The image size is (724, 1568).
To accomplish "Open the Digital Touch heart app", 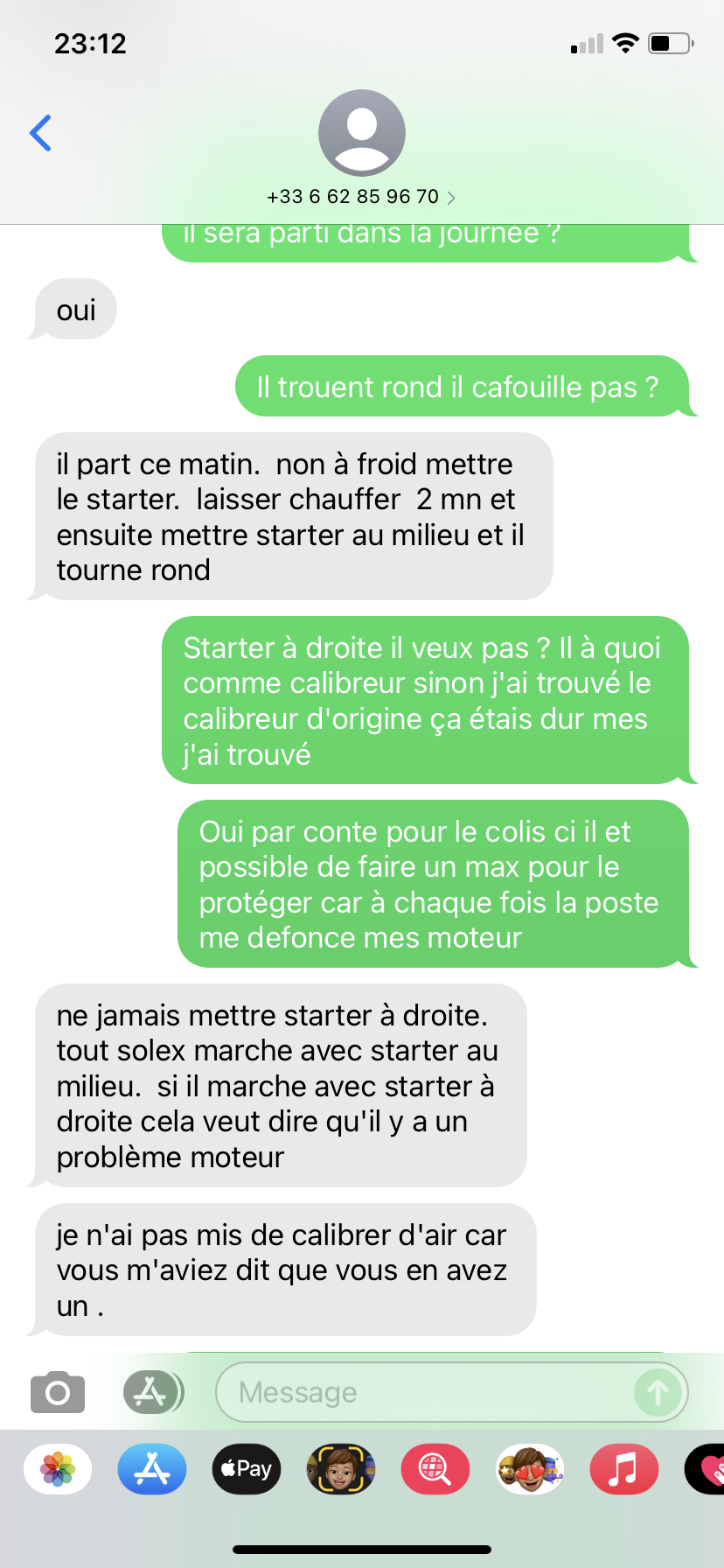I will point(708,1469).
